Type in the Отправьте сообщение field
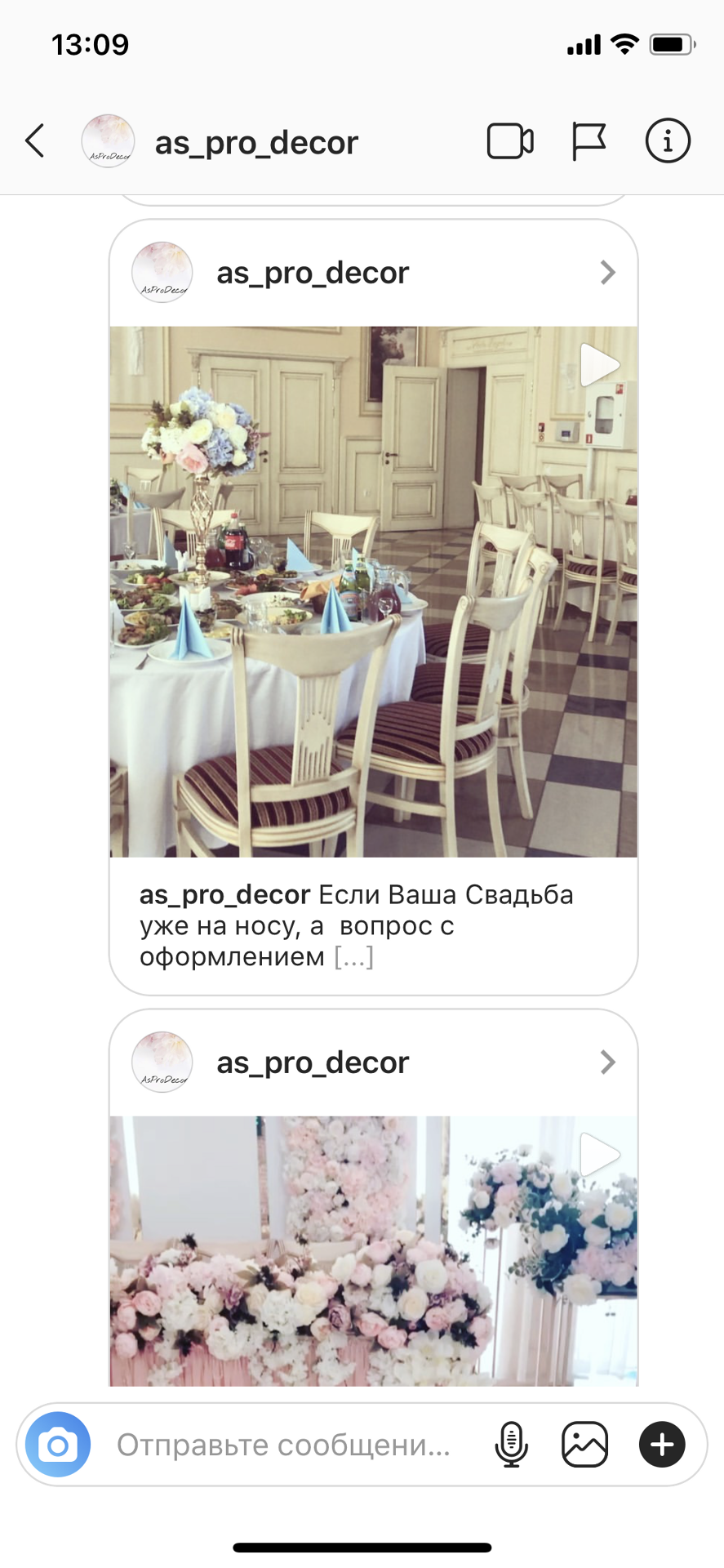This screenshot has width=724, height=1568. tap(286, 1445)
